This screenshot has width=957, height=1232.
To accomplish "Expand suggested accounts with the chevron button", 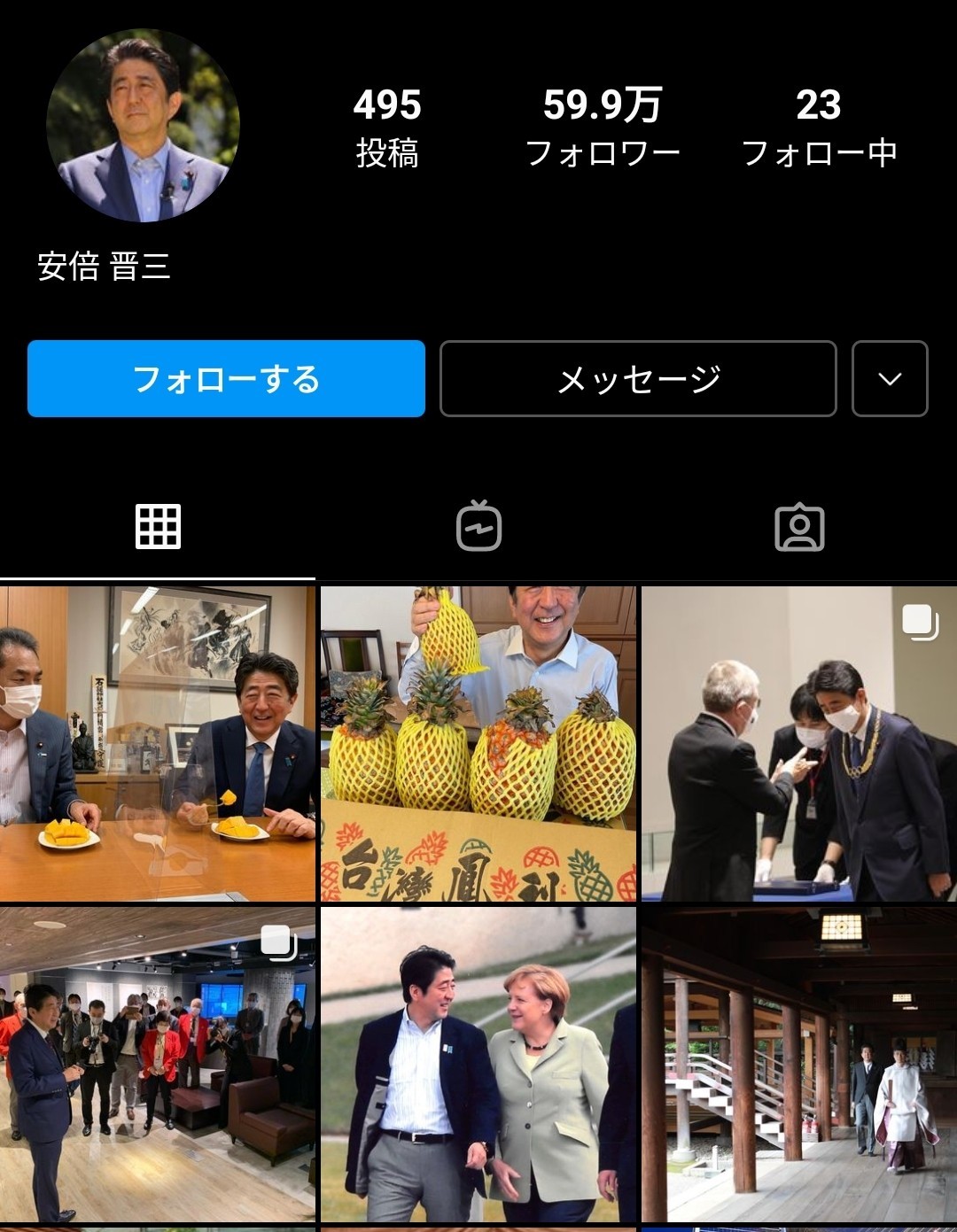I will tap(890, 379).
